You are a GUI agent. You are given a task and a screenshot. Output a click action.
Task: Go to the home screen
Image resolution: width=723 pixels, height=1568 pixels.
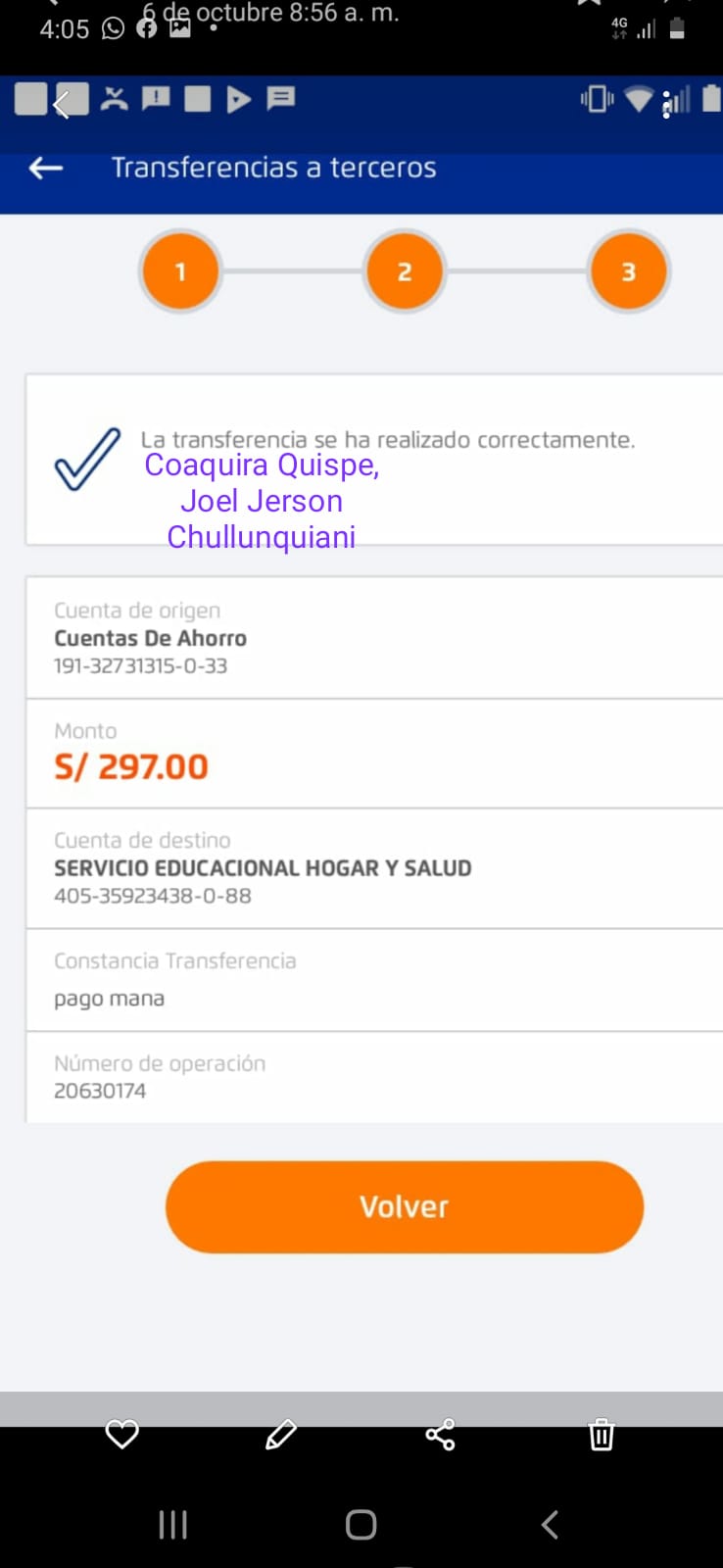(361, 1524)
